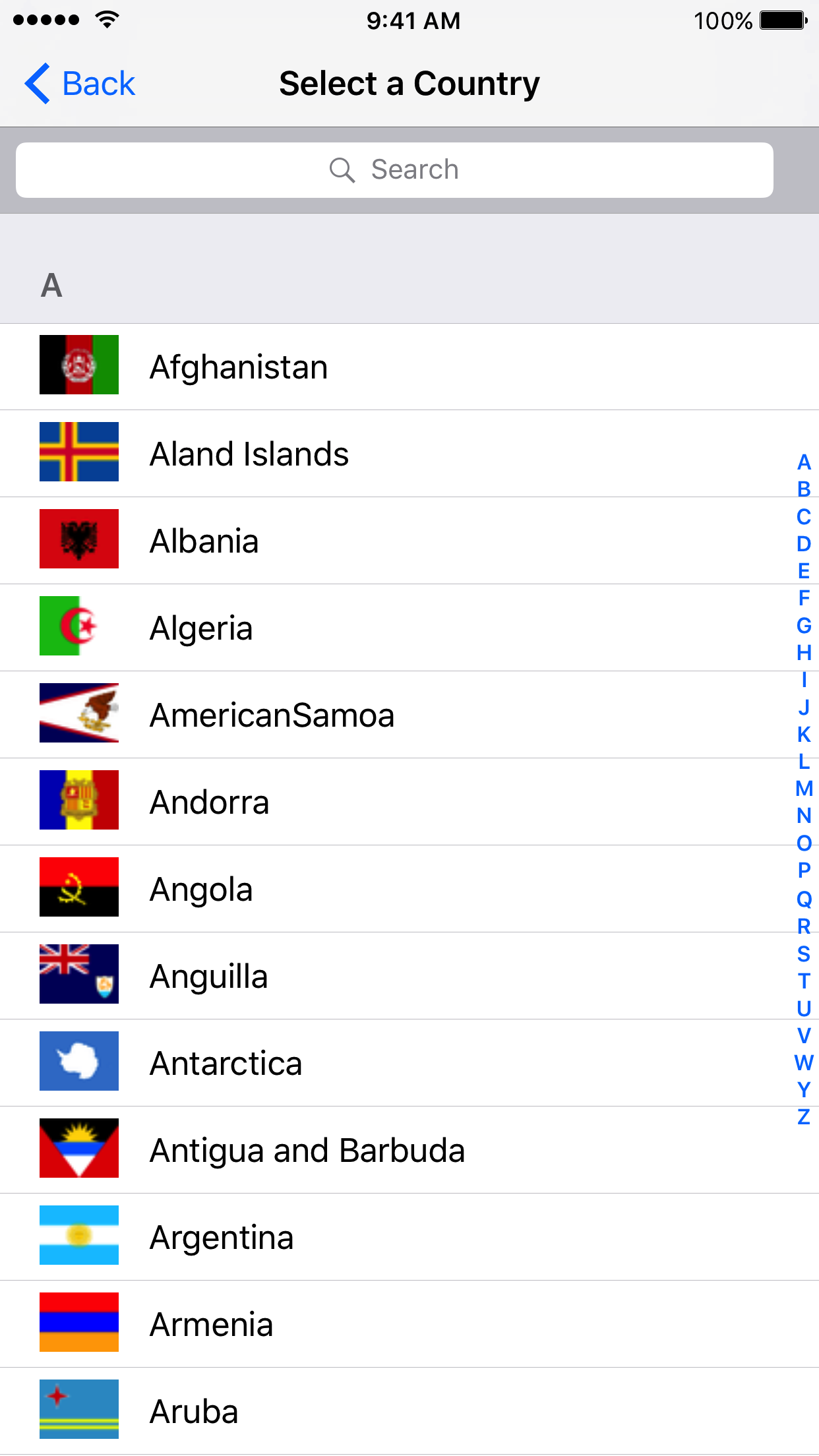819x1456 pixels.
Task: Select Andorra
Action: click(x=209, y=802)
